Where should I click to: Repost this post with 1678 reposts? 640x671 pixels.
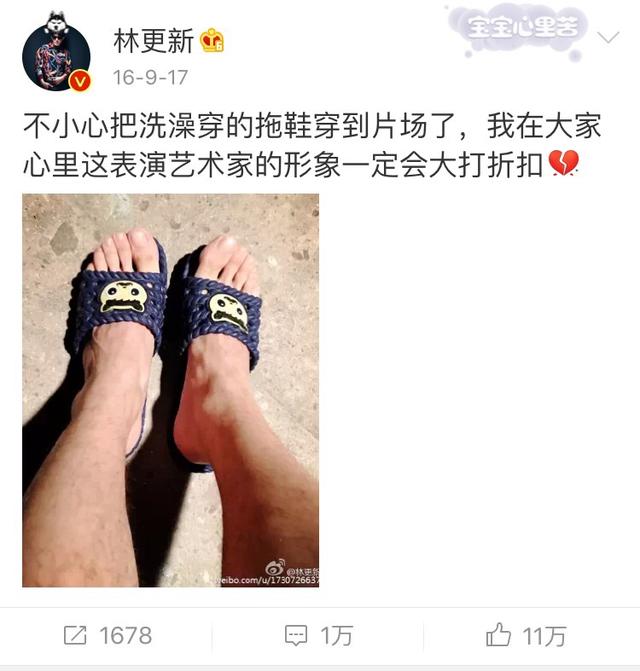click(x=107, y=635)
